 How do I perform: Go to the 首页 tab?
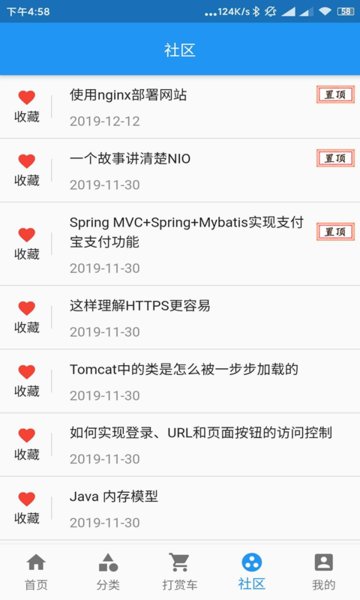[x=36, y=572]
